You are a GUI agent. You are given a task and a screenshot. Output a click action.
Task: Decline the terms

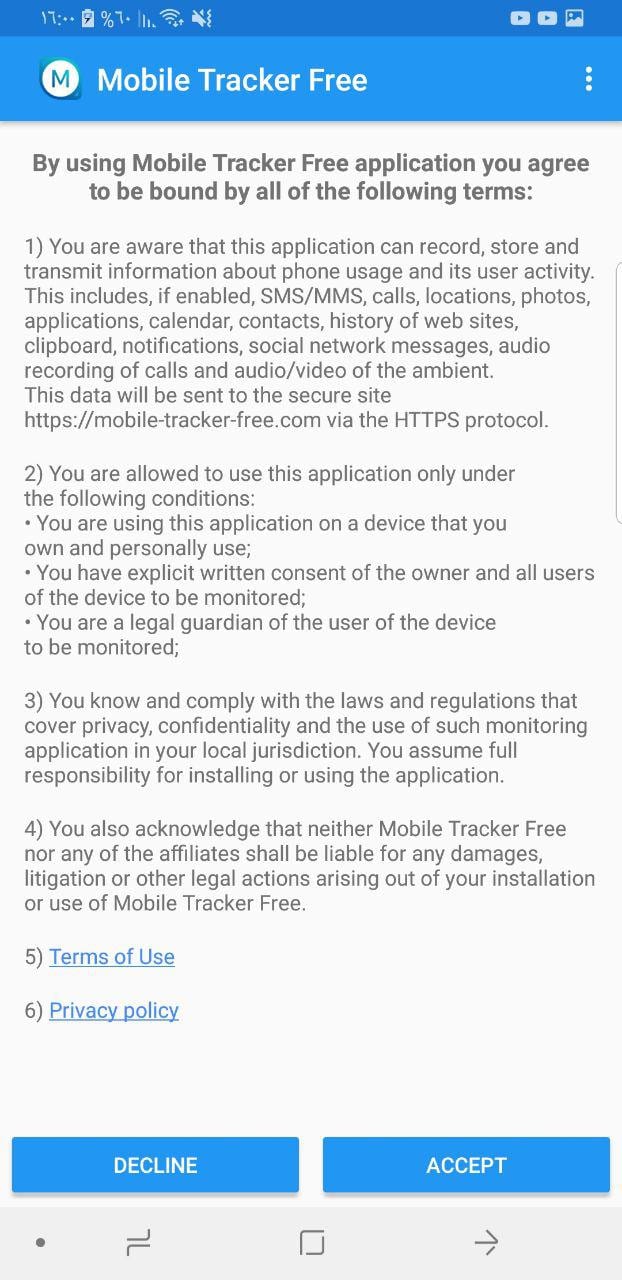click(155, 1165)
